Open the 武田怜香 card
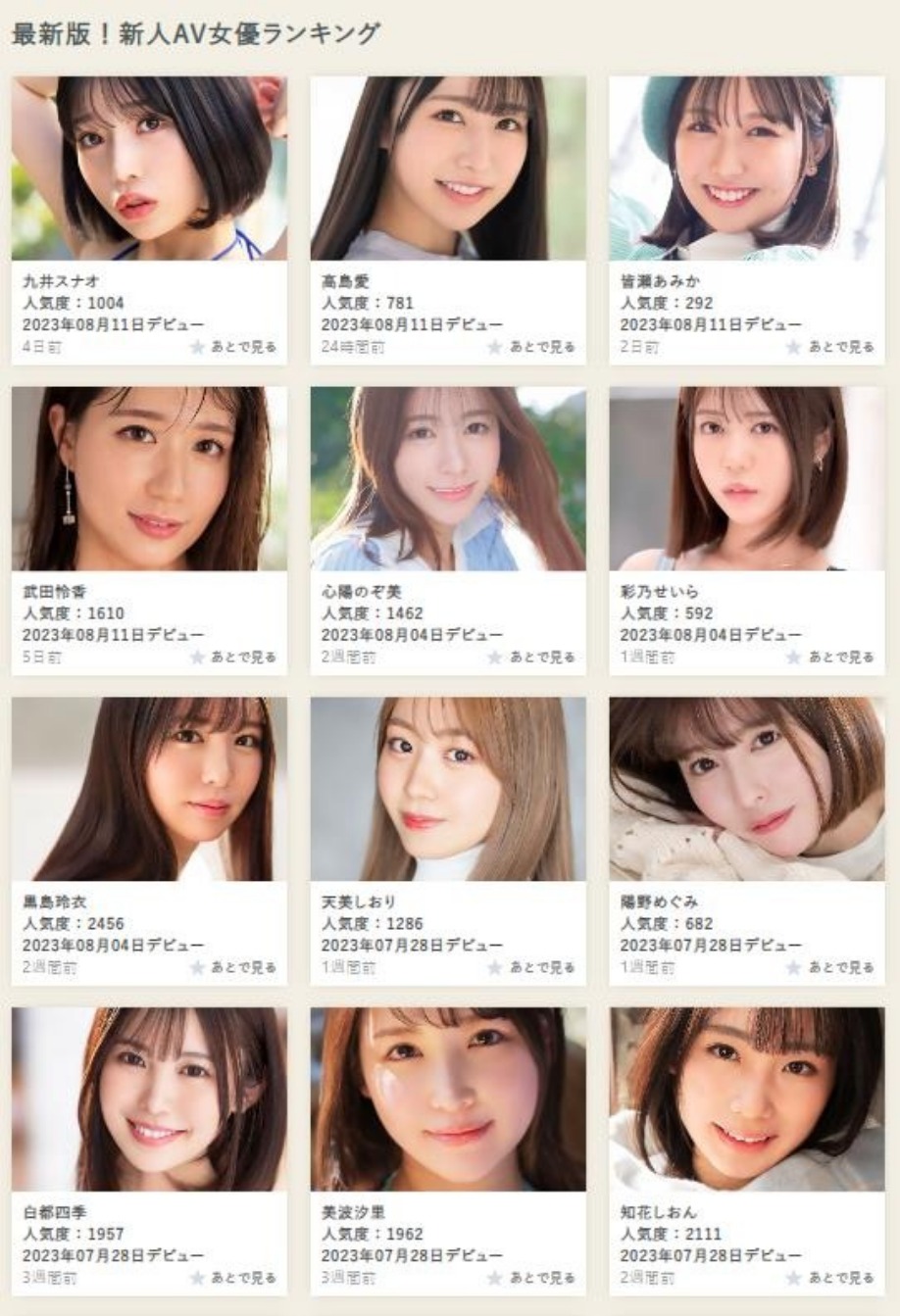 (x=149, y=479)
